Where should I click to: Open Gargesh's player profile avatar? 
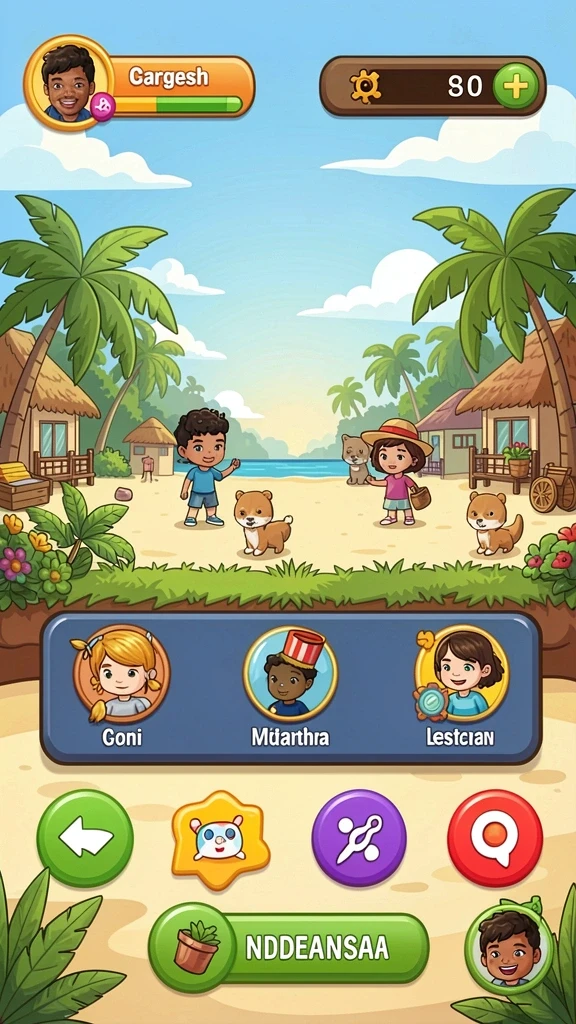click(x=69, y=83)
